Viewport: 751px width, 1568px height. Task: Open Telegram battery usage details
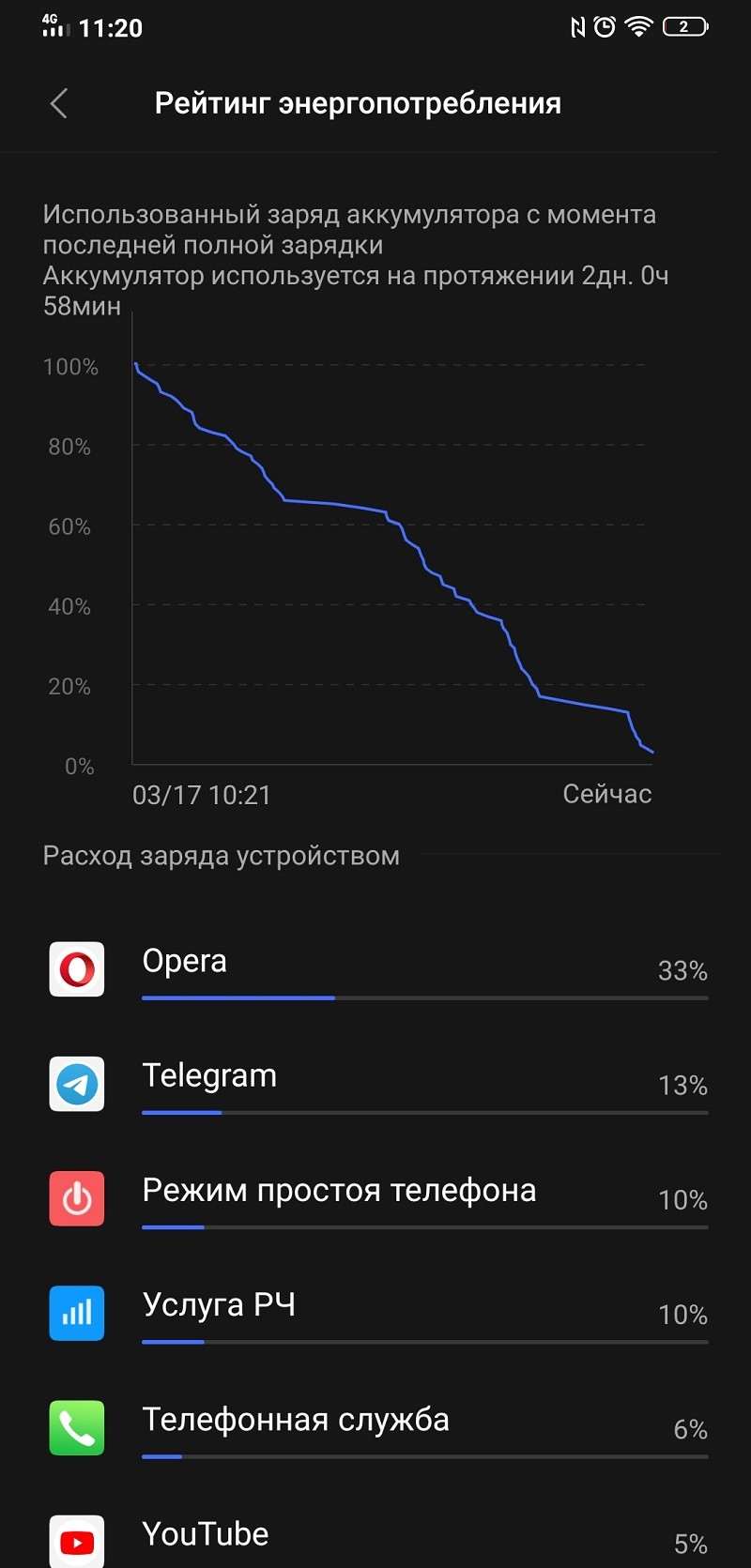[x=375, y=1084]
